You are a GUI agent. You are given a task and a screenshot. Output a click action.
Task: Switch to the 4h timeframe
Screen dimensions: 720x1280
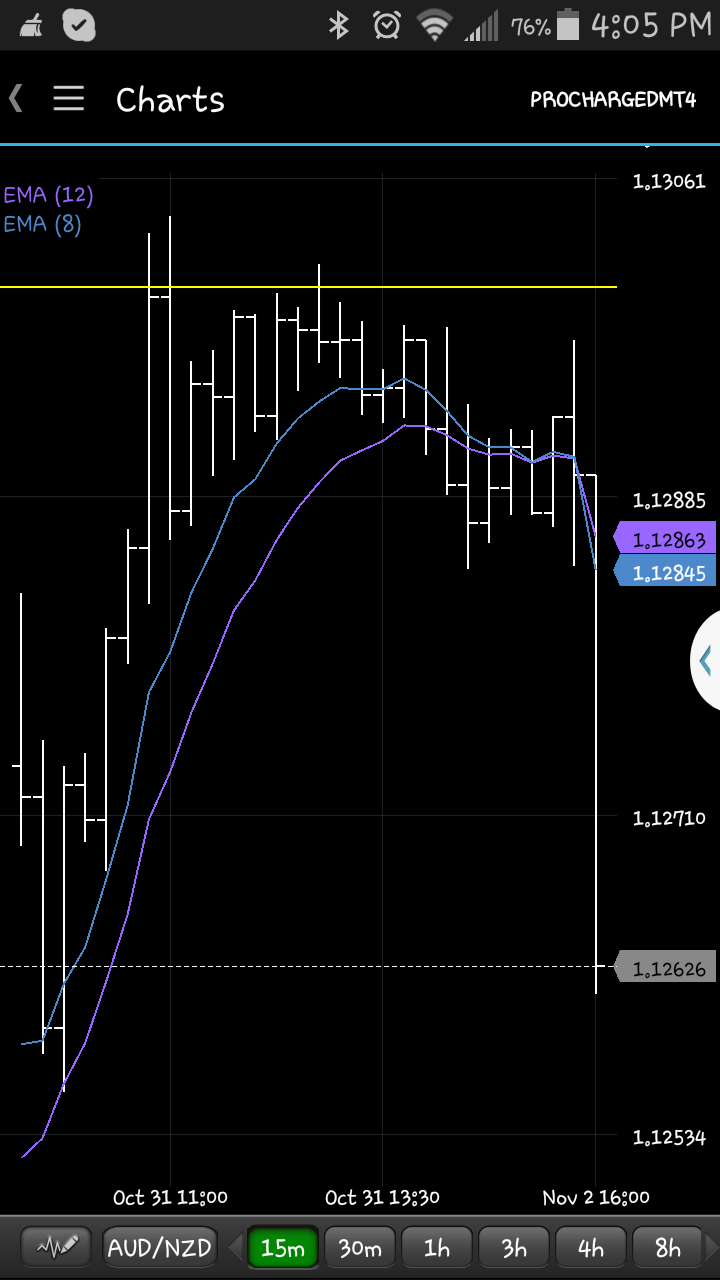(591, 1247)
